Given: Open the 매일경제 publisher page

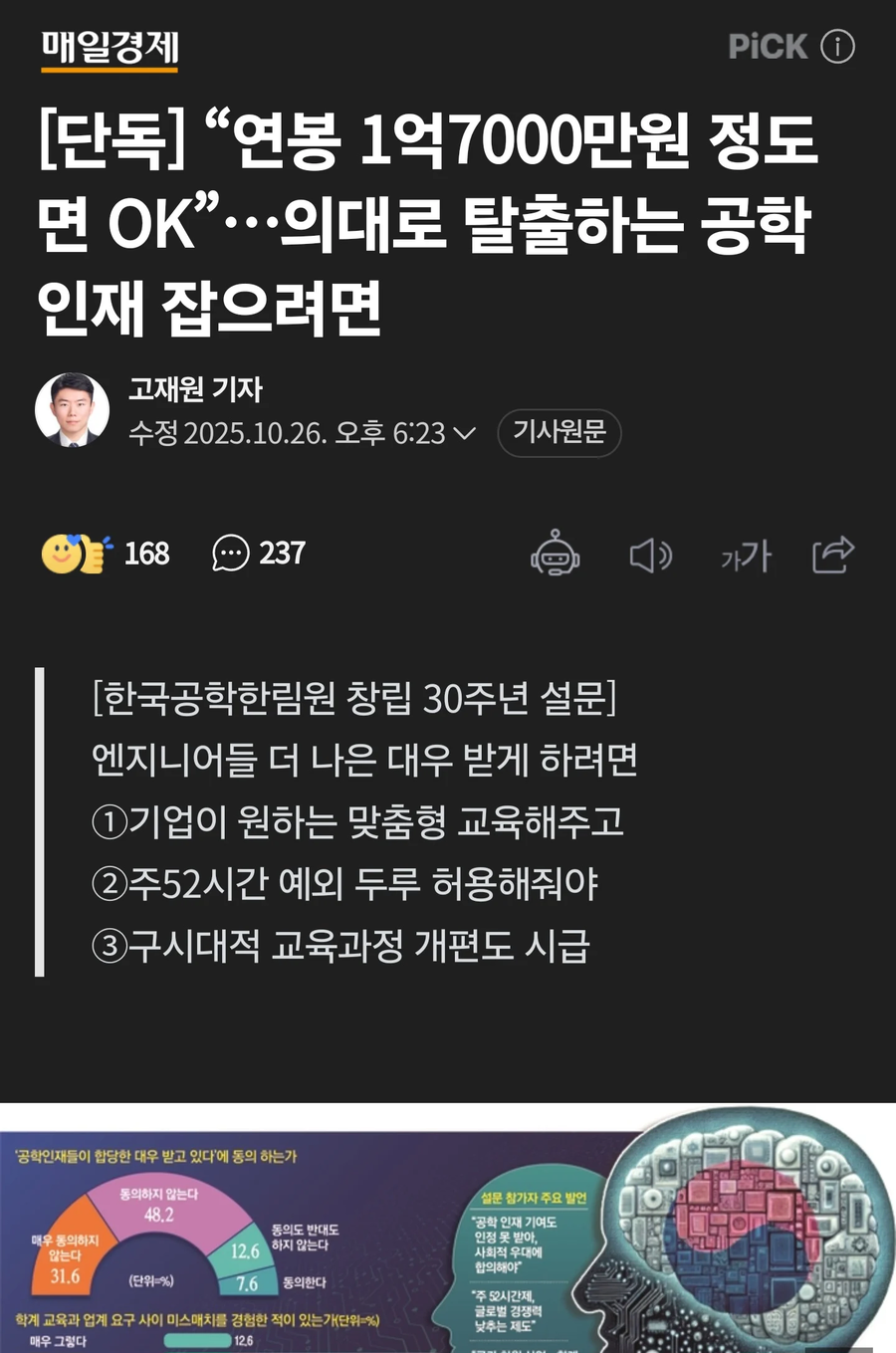Looking at the screenshot, I should click(110, 48).
